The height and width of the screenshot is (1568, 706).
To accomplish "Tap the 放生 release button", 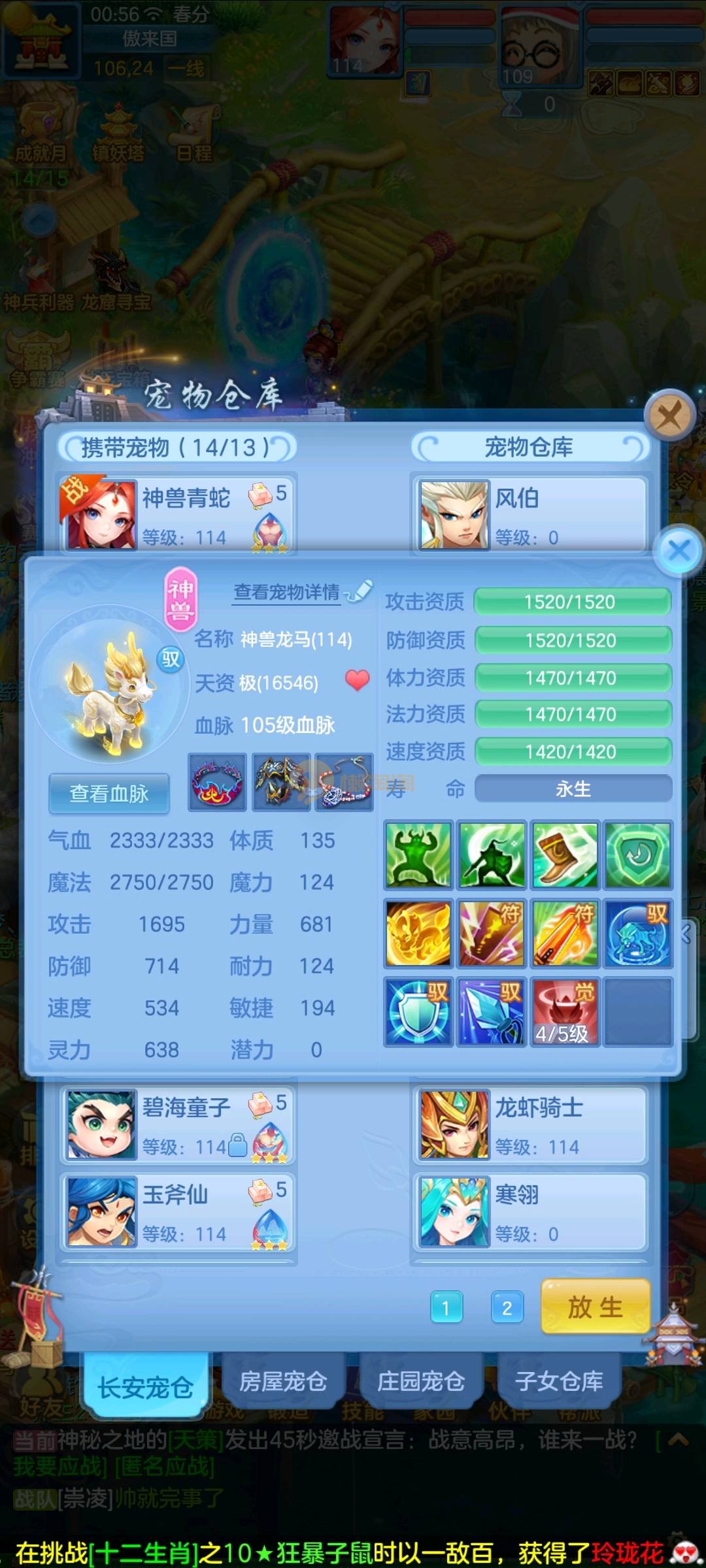I will pyautogui.click(x=595, y=1307).
